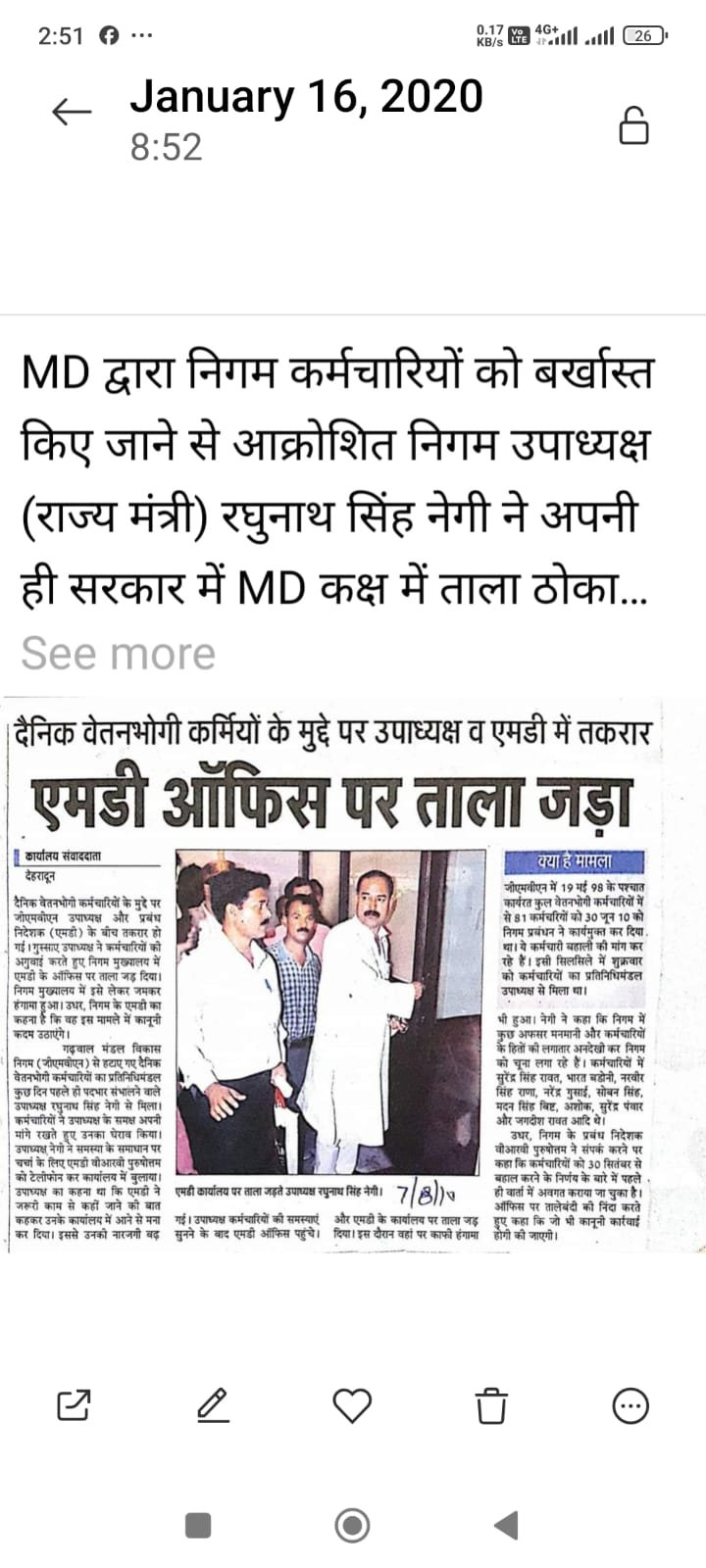This screenshot has height=1568, width=706.
Task: Share this note
Action: click(x=75, y=1405)
